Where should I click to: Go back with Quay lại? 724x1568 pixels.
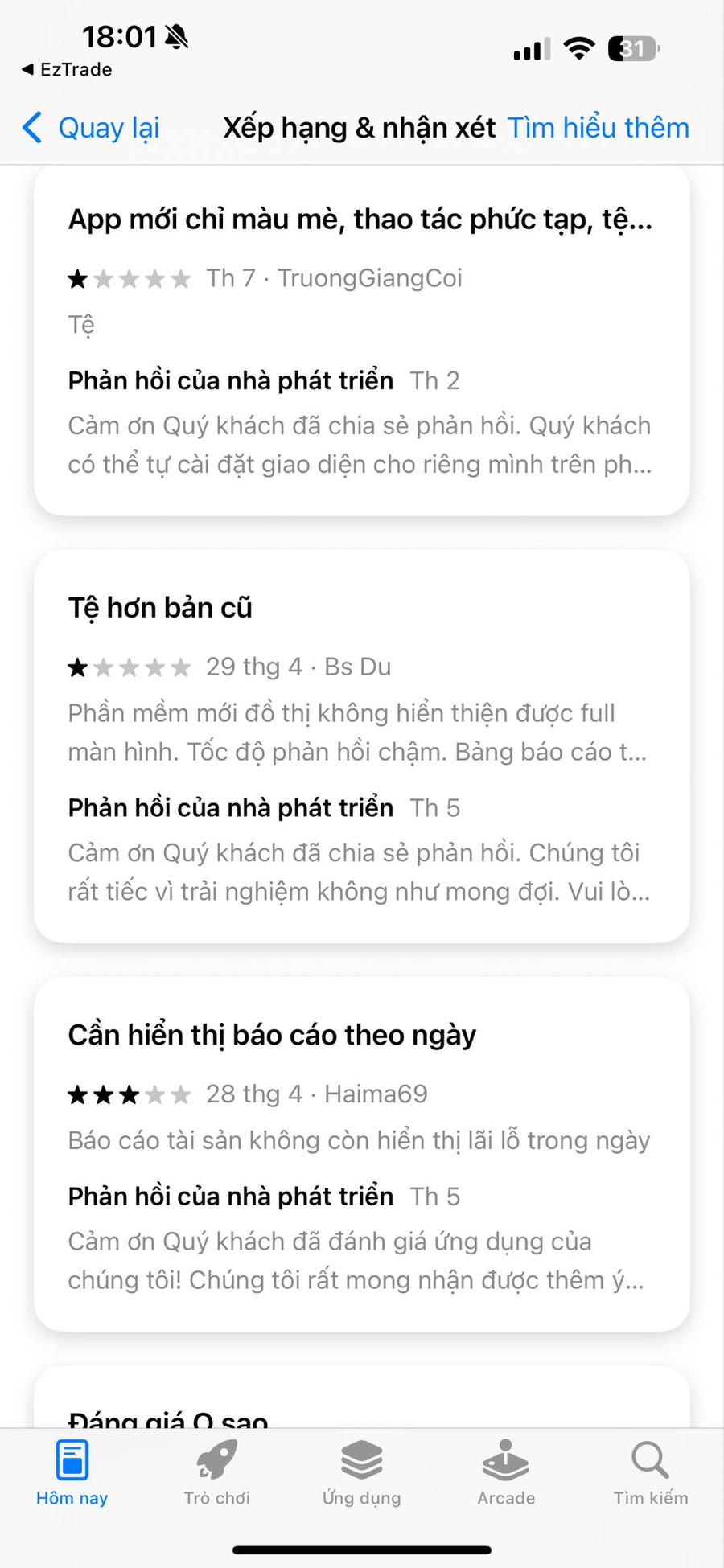tap(91, 128)
